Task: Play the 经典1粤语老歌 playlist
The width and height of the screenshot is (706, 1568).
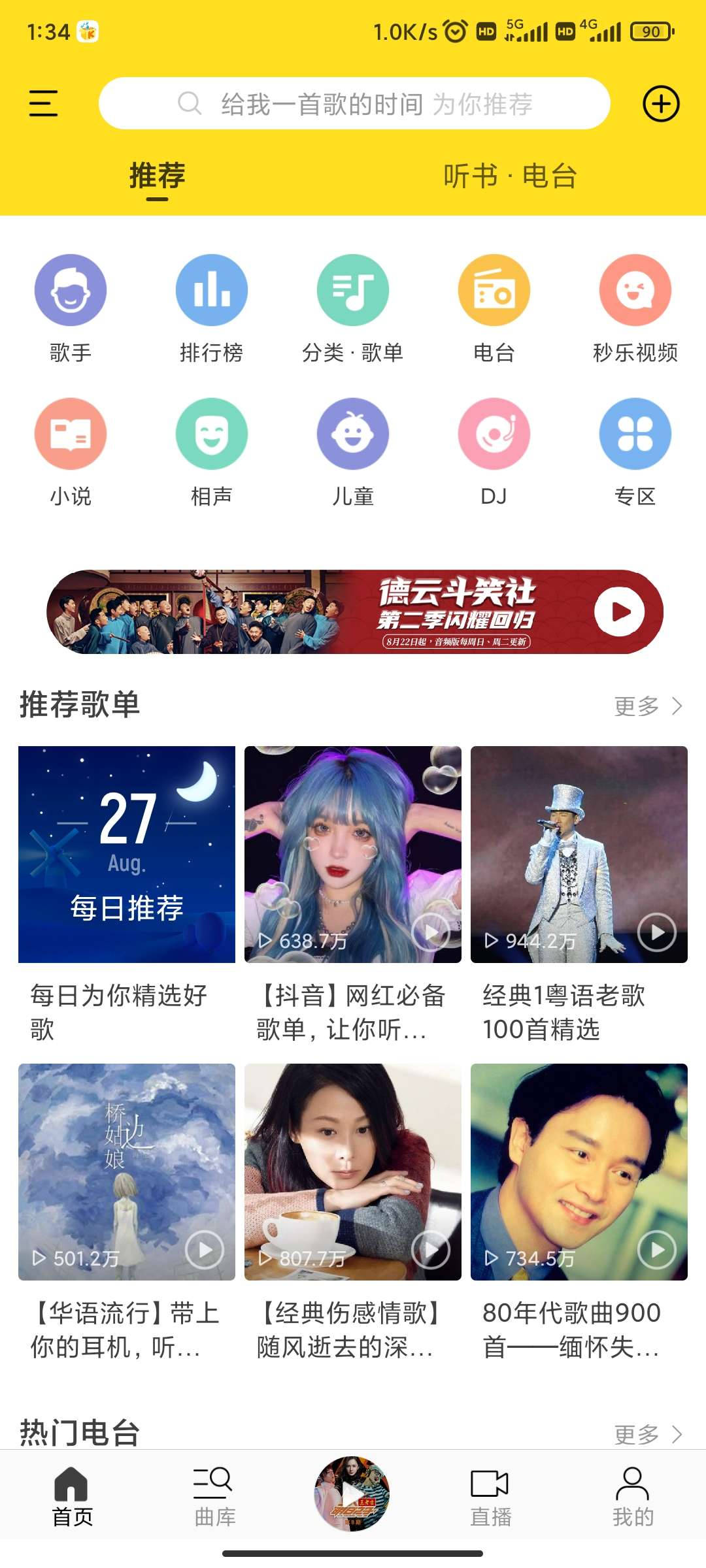Action: click(656, 932)
